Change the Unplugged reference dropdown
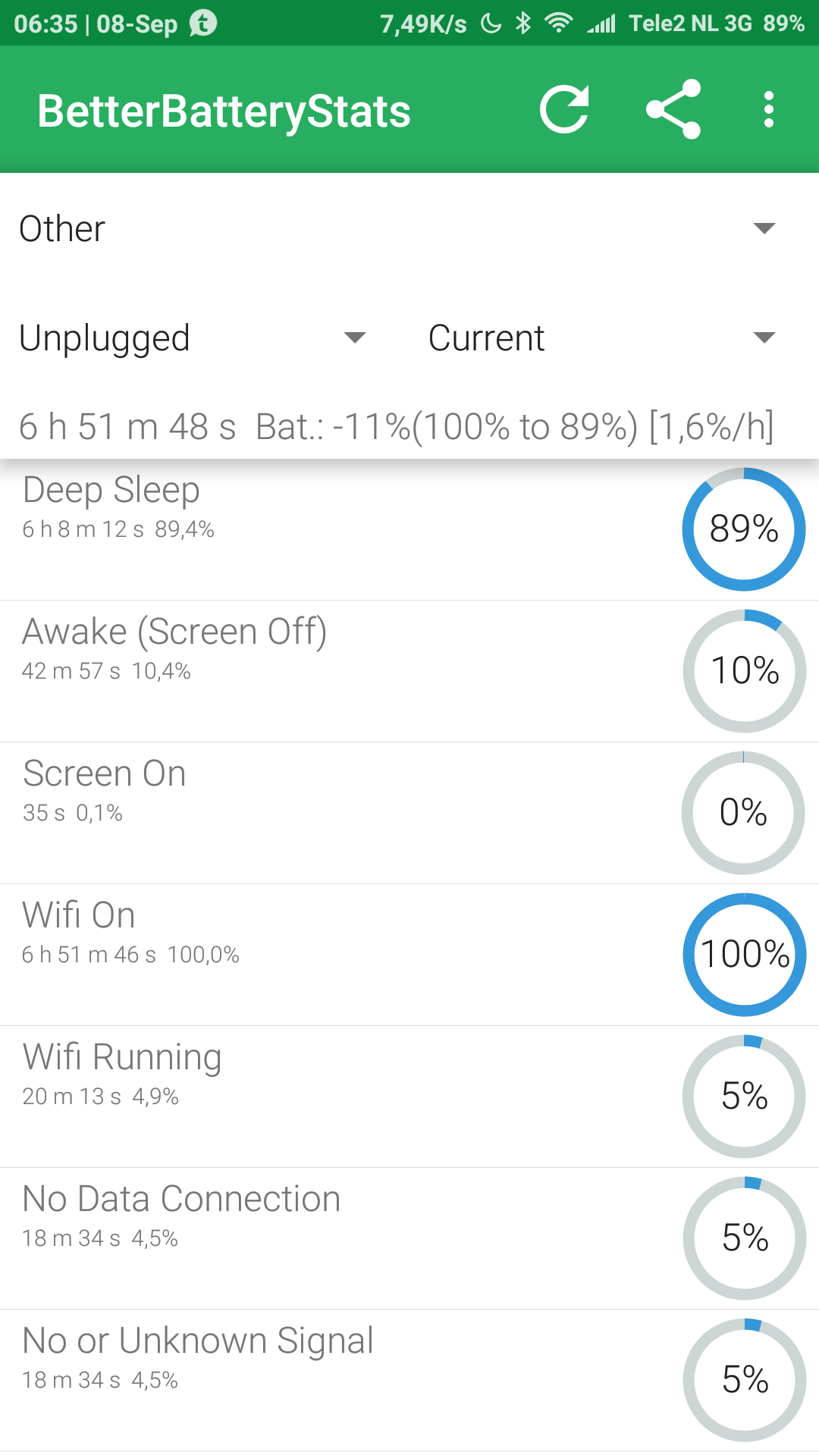 pos(193,337)
